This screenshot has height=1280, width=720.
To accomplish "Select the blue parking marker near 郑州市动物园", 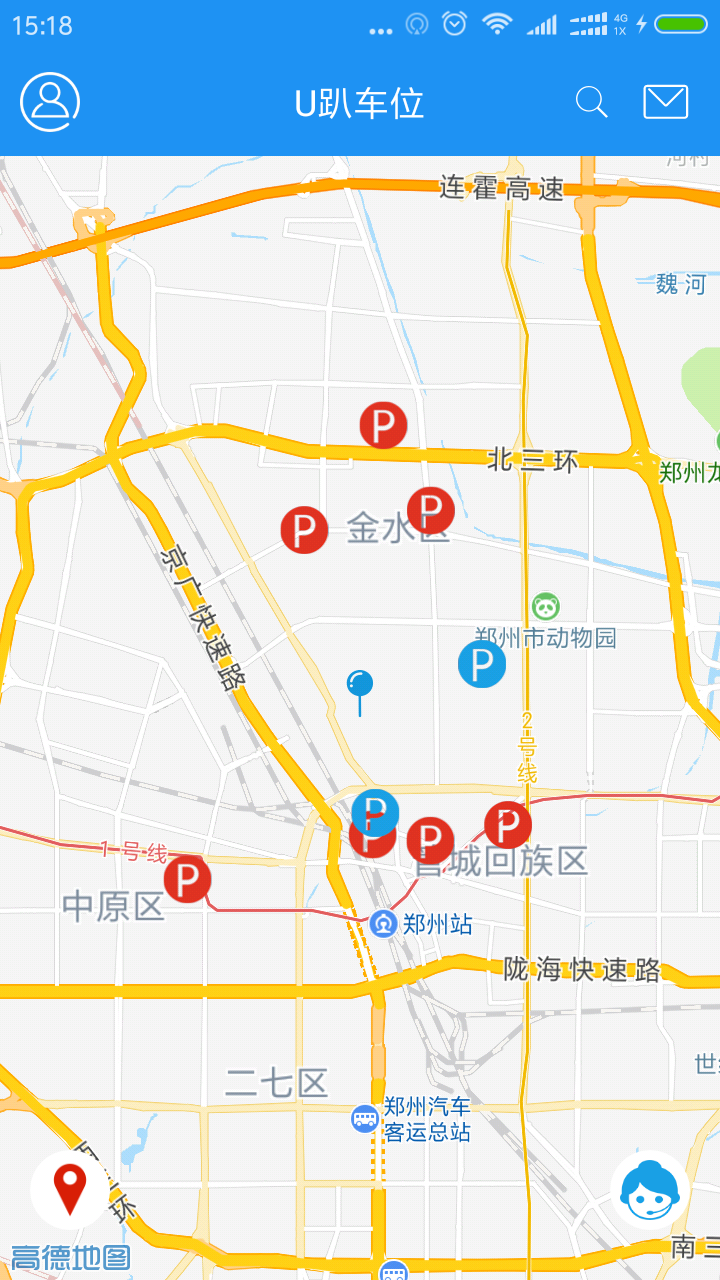I will coord(482,663).
